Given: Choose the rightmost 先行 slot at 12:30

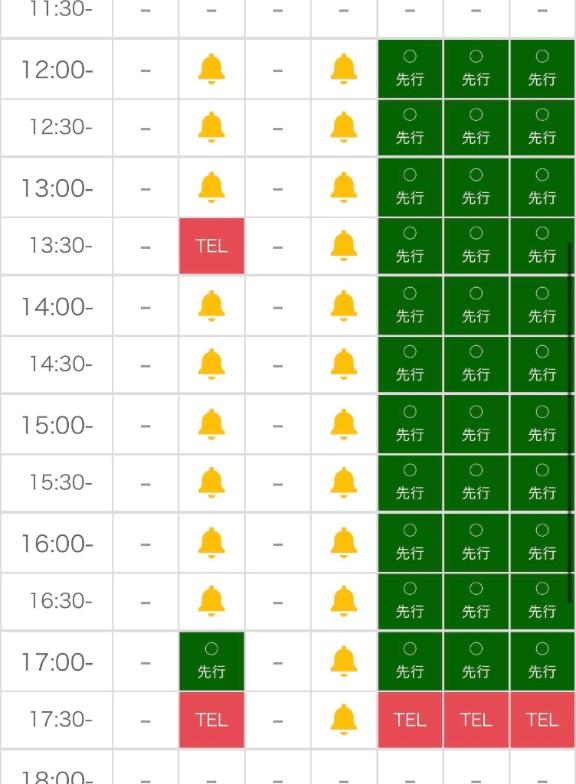Looking at the screenshot, I should (542, 128).
